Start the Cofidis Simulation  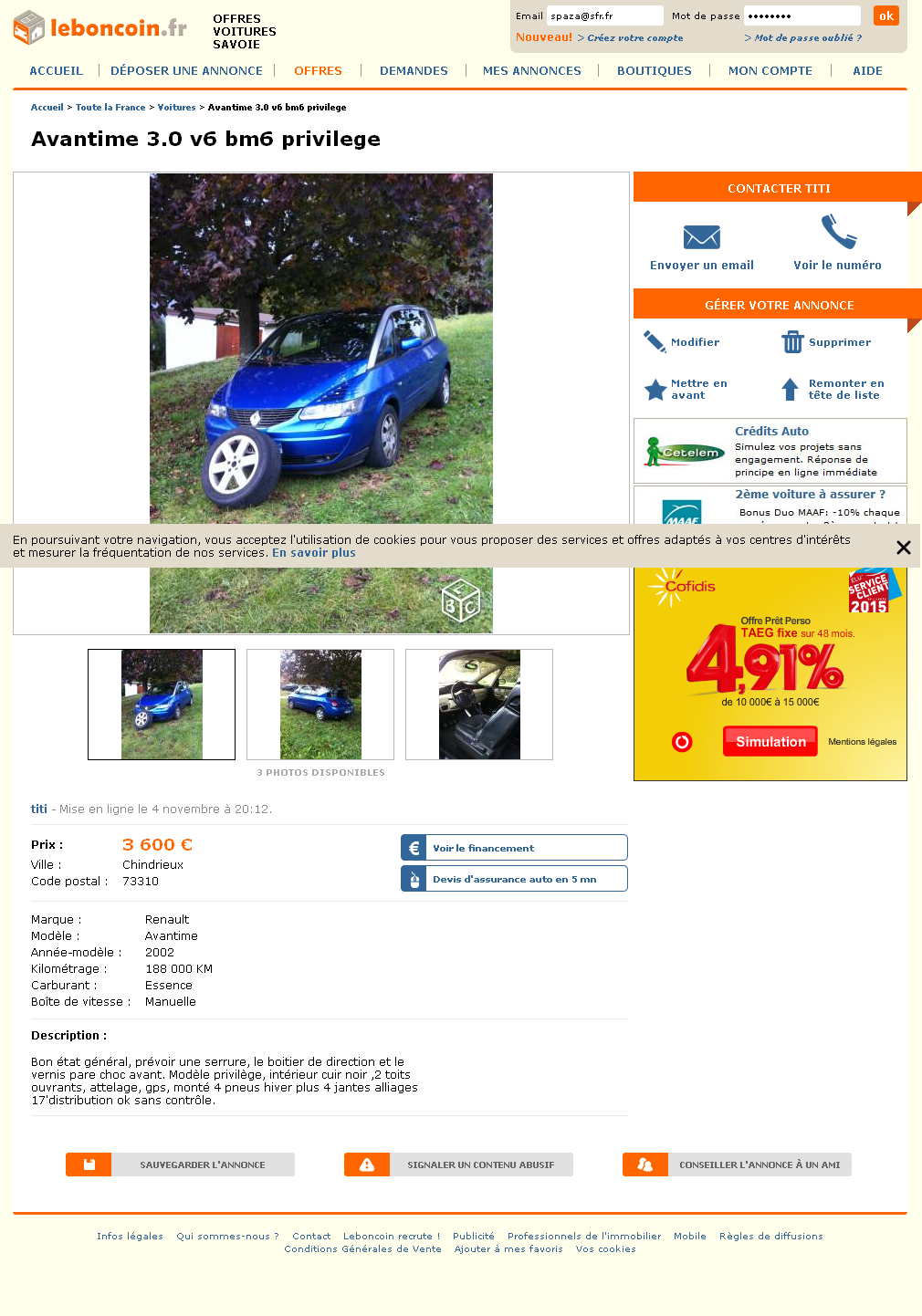(x=770, y=741)
